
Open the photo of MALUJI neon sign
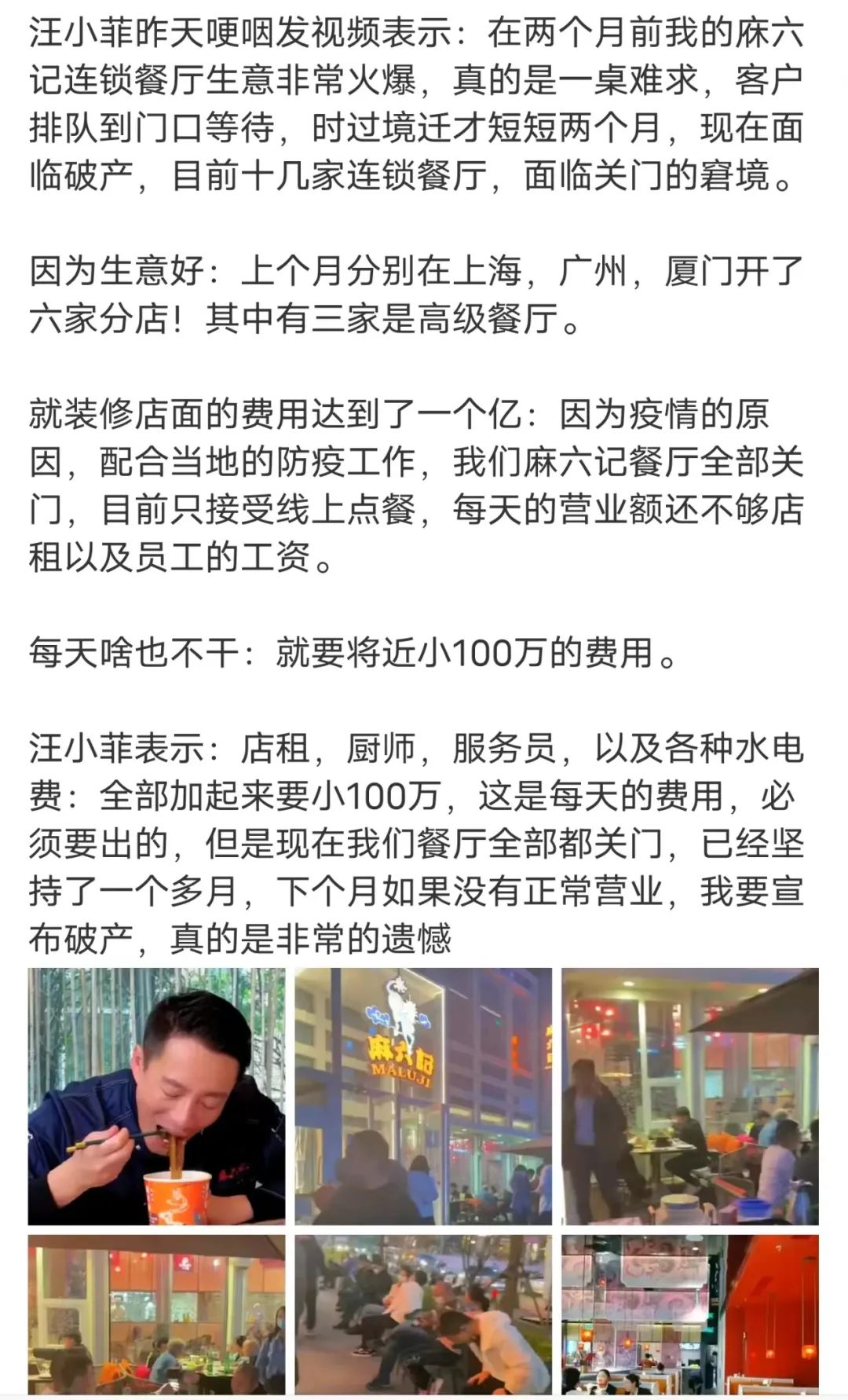pos(423,1096)
